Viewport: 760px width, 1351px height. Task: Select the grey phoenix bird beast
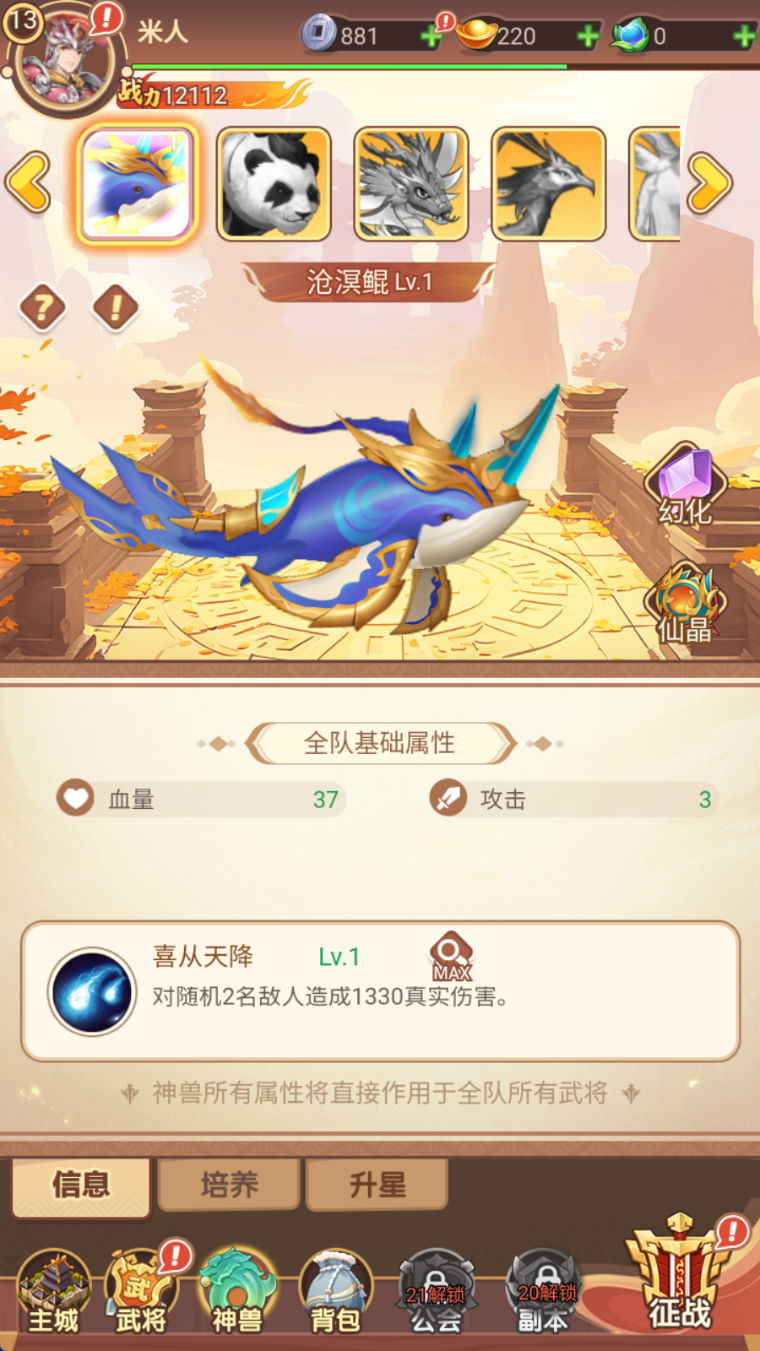[548, 184]
